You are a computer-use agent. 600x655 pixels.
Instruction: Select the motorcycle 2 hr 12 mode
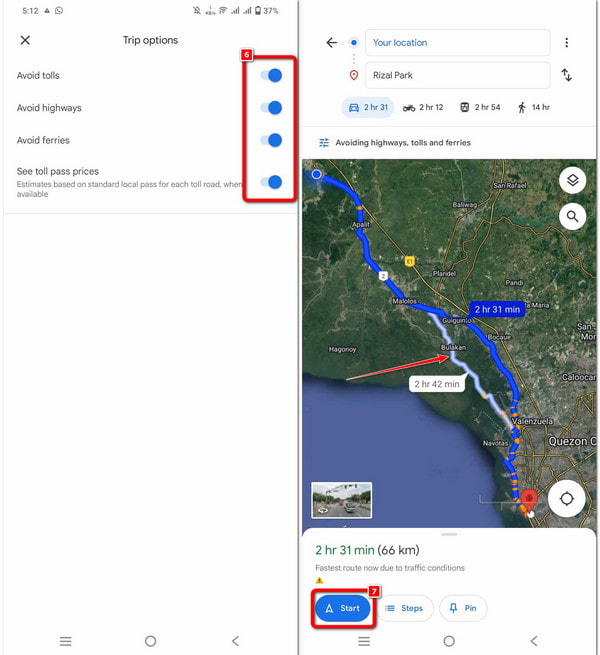pyautogui.click(x=424, y=107)
